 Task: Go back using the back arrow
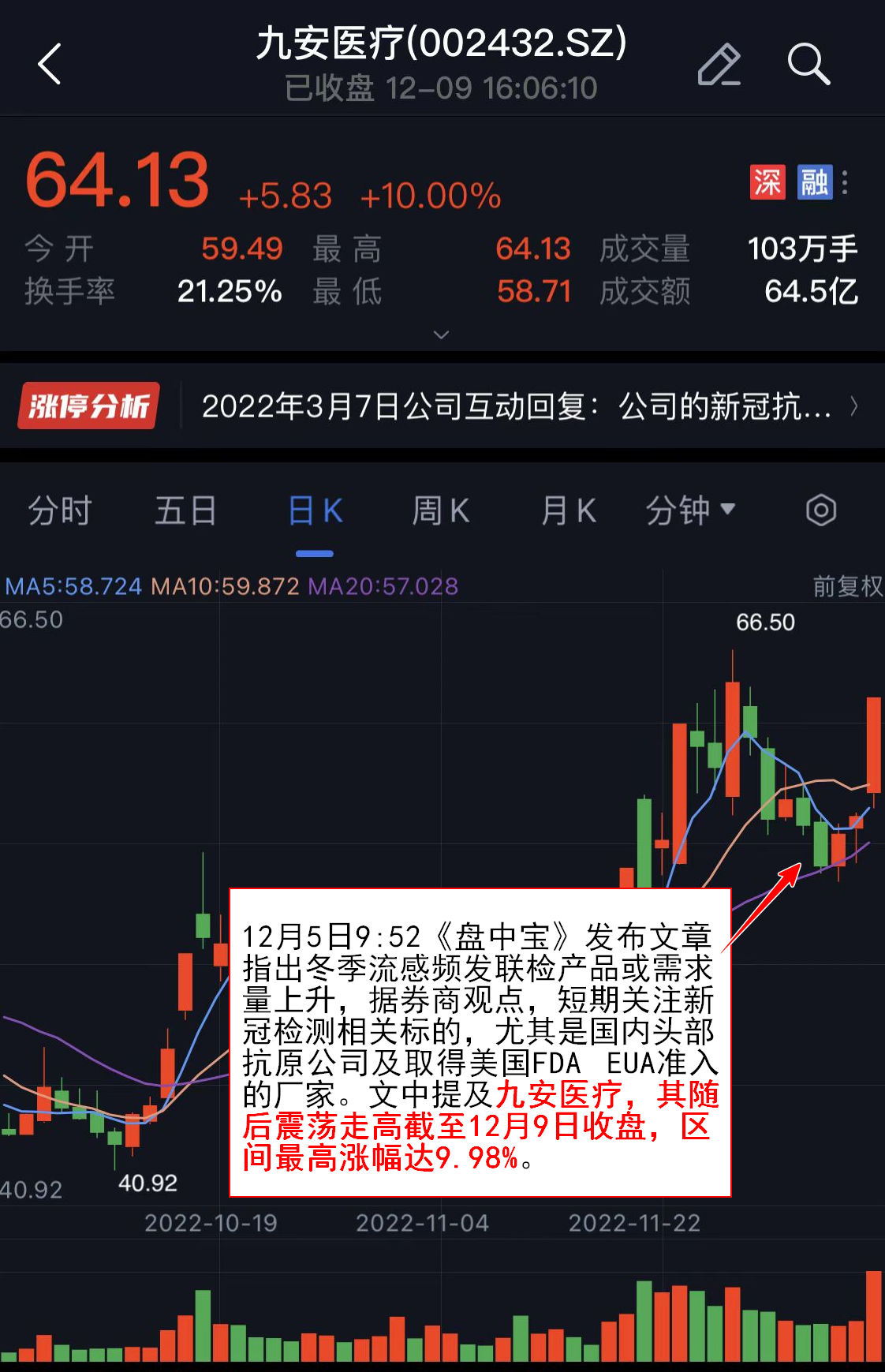point(50,65)
